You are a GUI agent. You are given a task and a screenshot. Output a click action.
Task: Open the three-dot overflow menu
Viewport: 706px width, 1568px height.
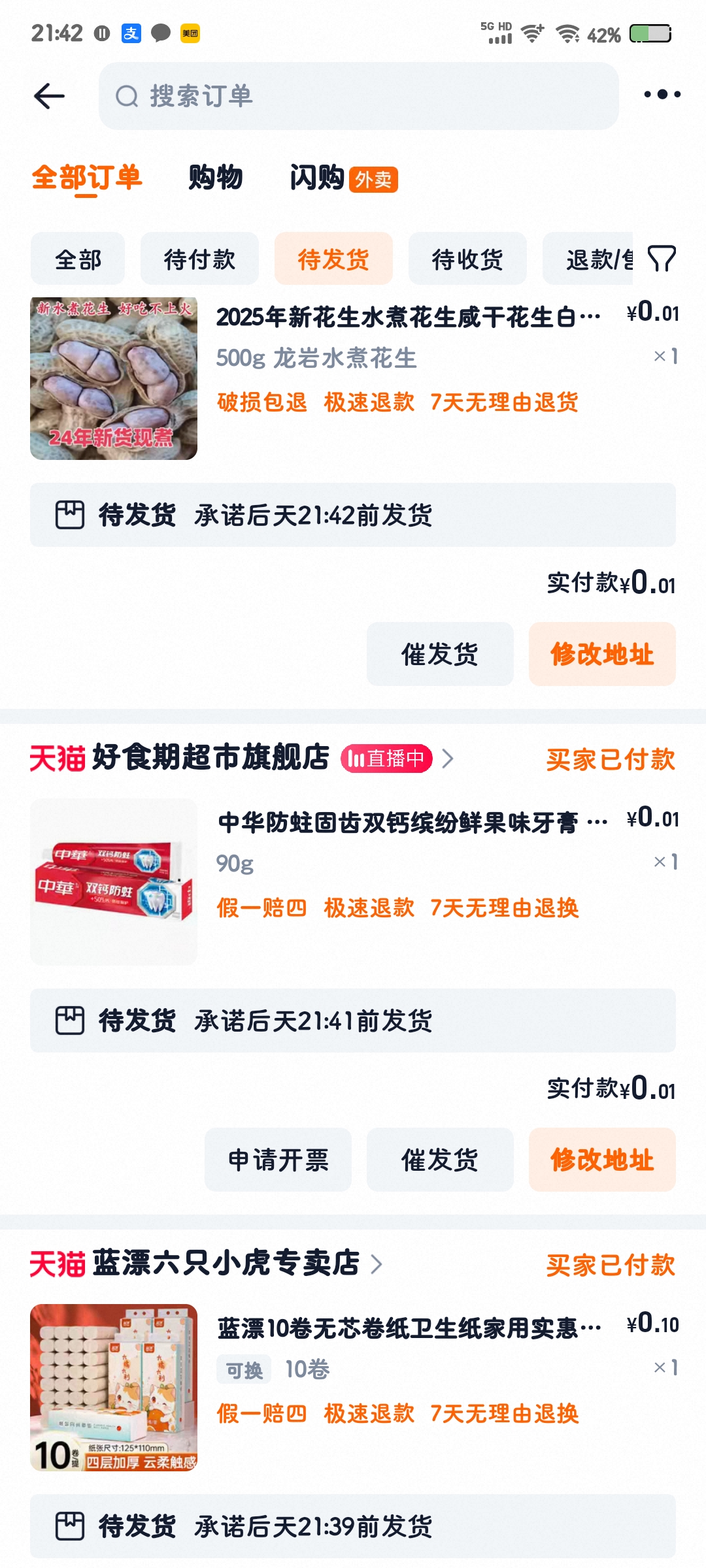[x=662, y=95]
